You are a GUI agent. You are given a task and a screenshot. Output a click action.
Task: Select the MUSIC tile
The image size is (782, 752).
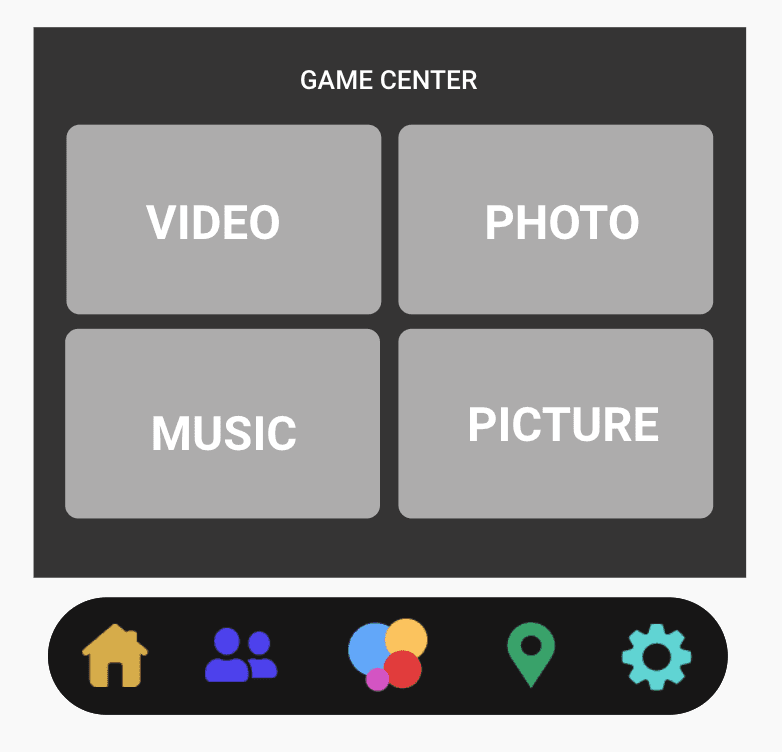tap(222, 423)
